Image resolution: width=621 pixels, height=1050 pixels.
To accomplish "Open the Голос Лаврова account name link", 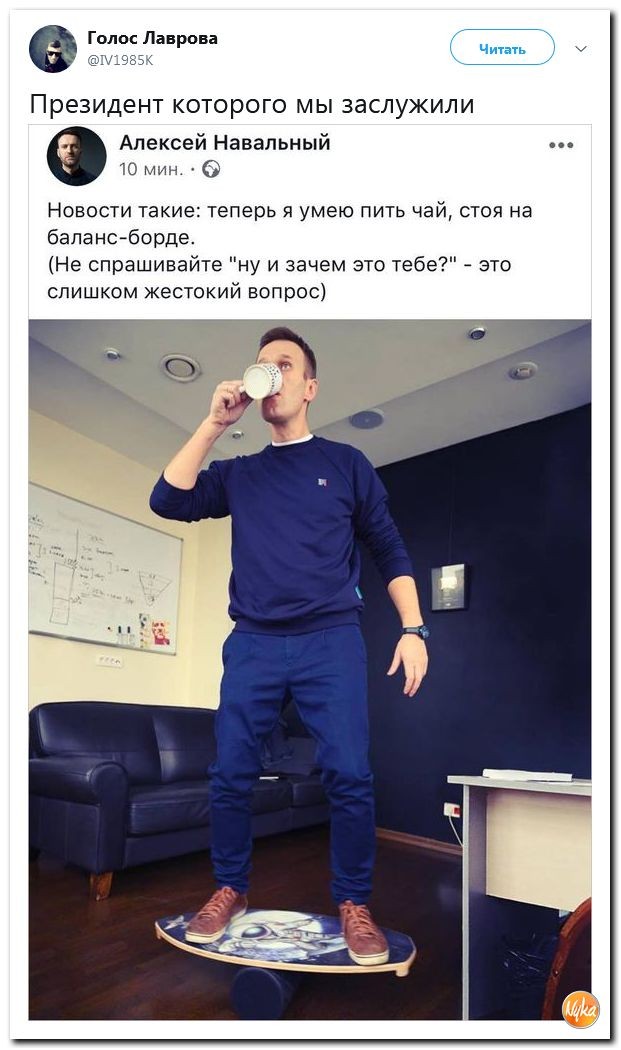I will [152, 38].
